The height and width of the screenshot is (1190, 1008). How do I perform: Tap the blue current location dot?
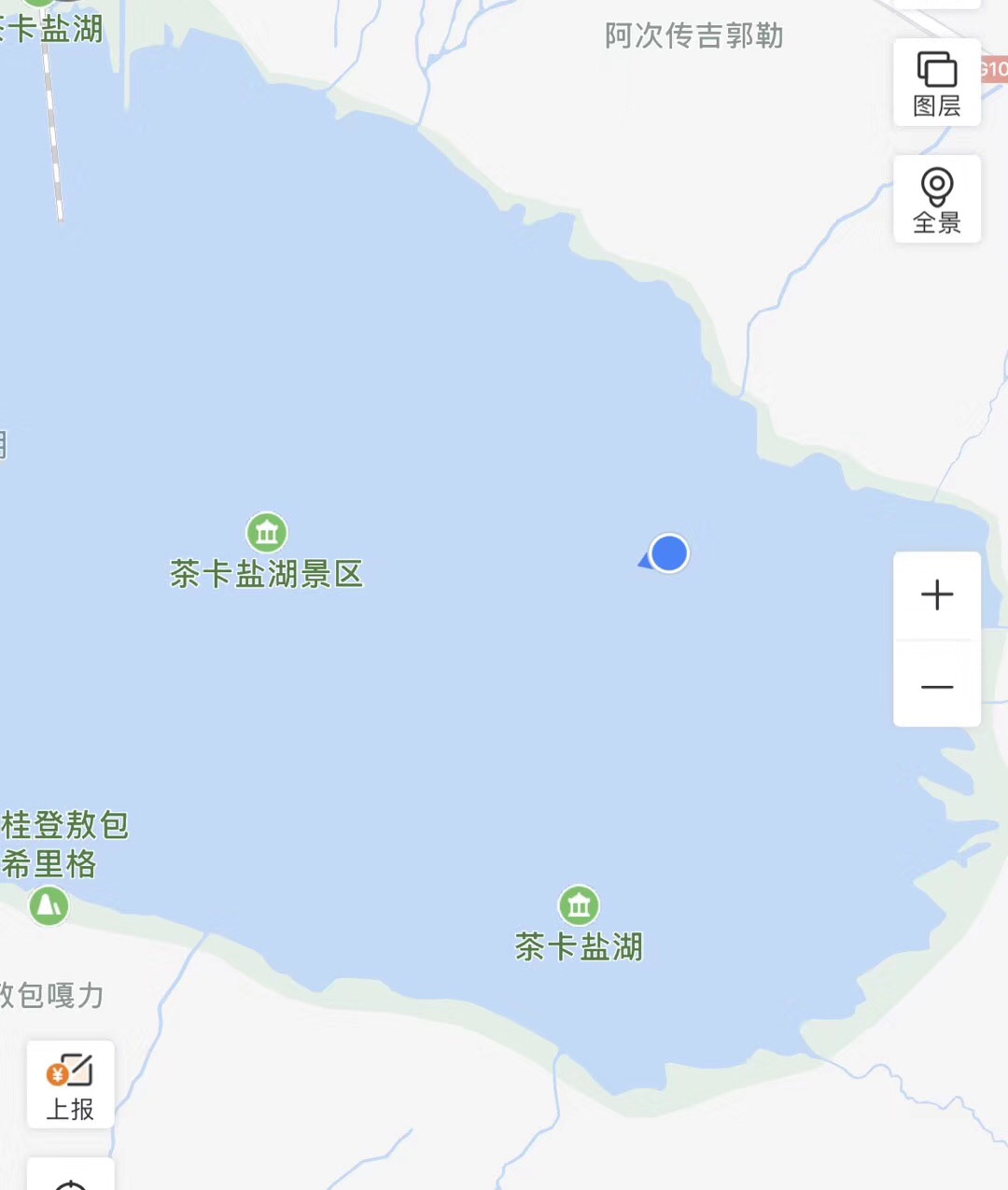[668, 553]
